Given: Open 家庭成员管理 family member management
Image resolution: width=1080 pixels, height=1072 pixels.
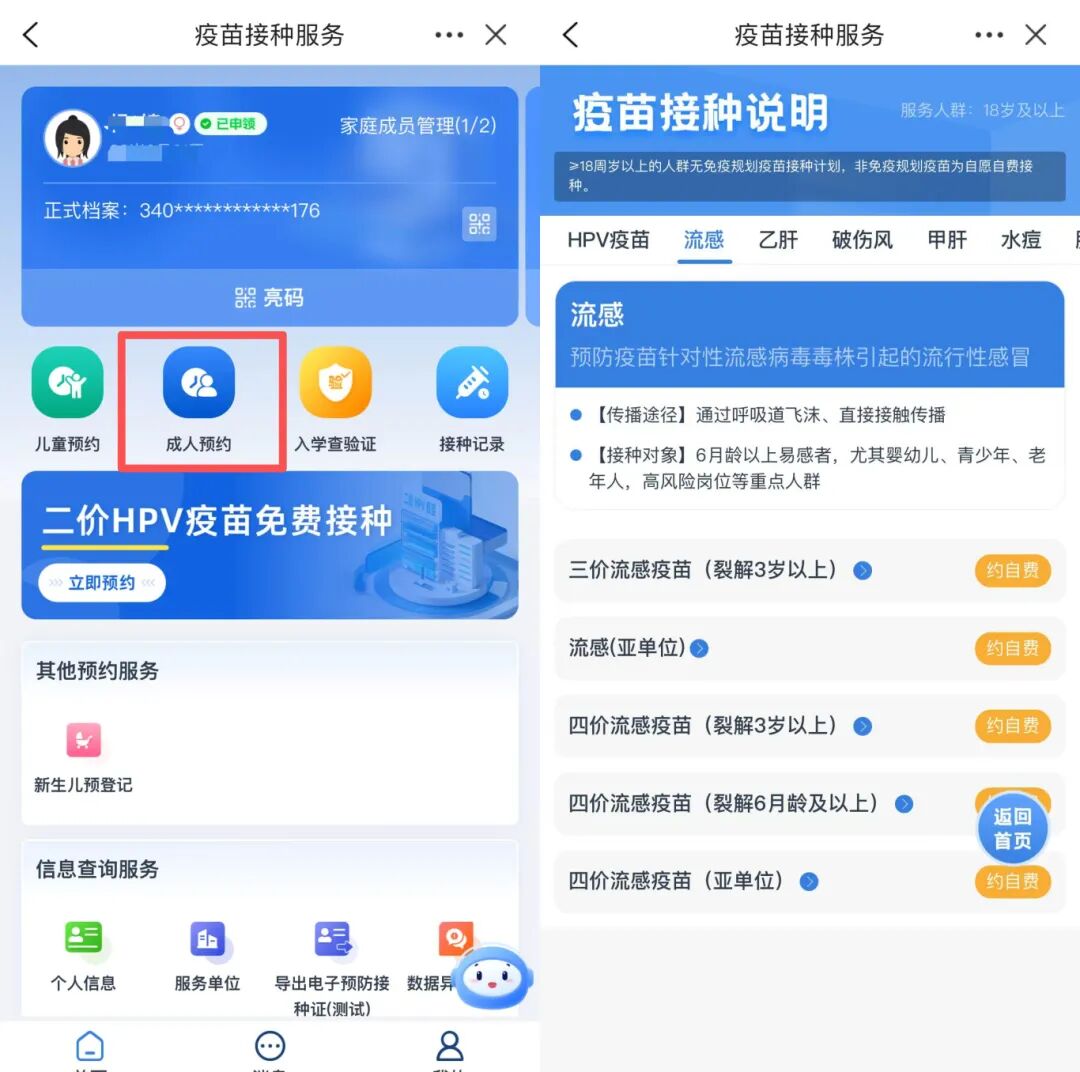Looking at the screenshot, I should [x=417, y=126].
